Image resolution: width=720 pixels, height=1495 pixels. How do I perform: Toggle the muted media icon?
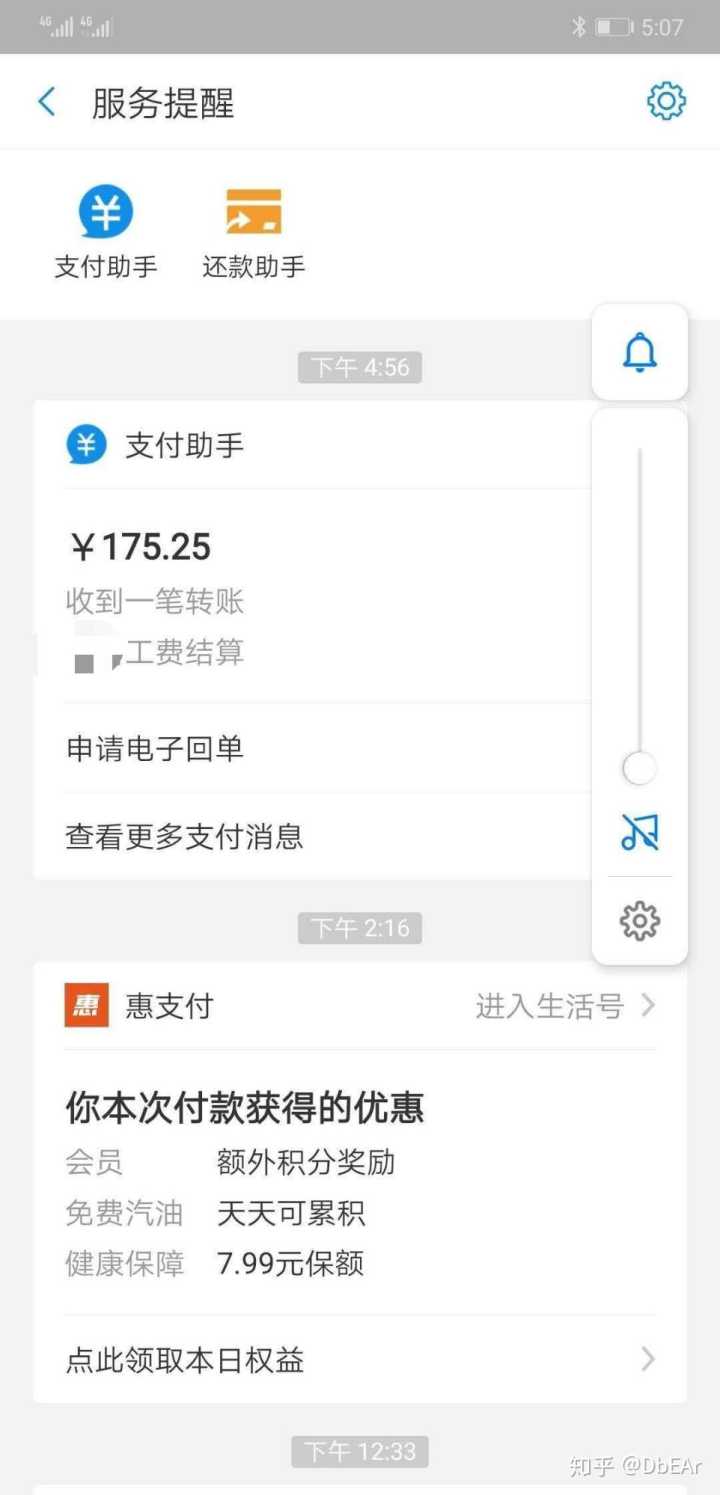coord(640,832)
